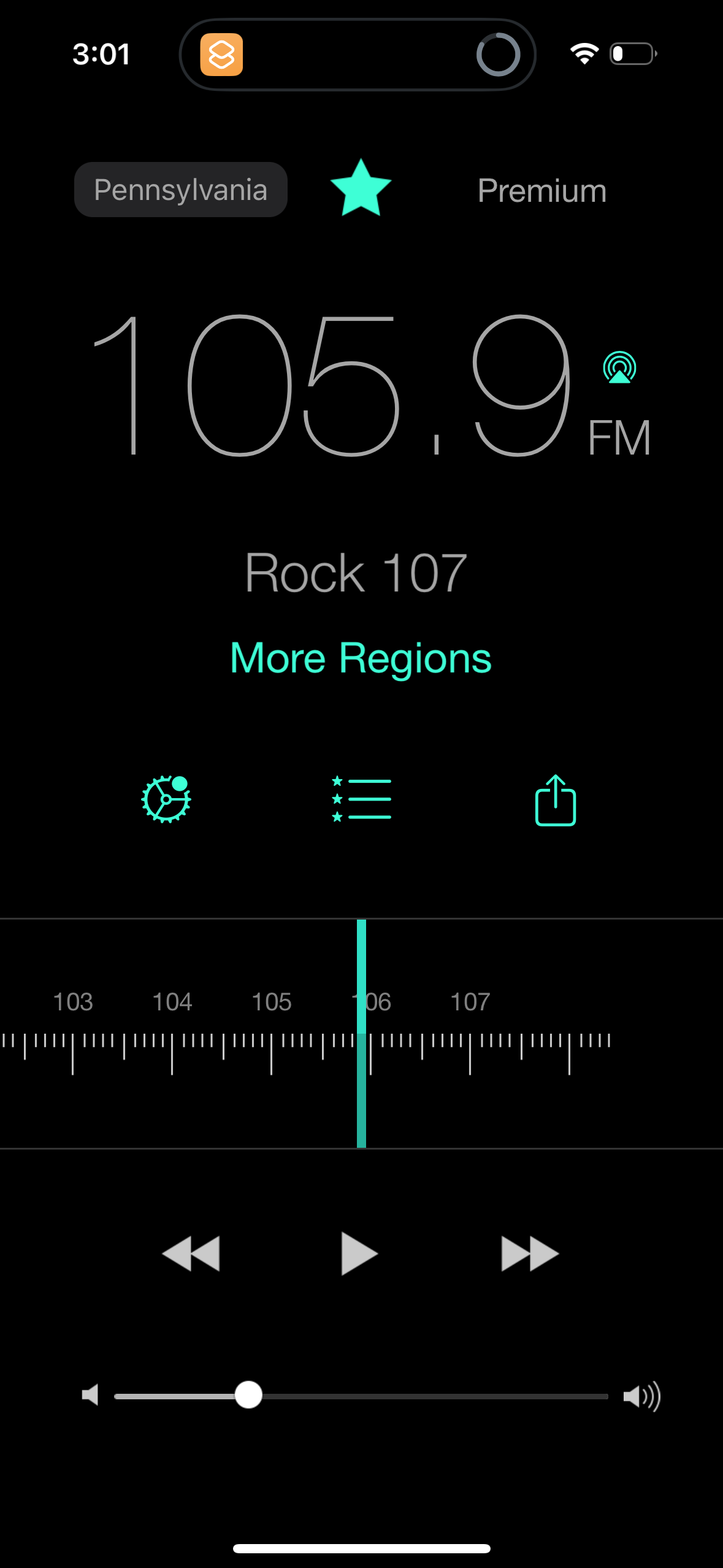The image size is (723, 1568).
Task: Tap the Premium label
Action: coord(541,190)
